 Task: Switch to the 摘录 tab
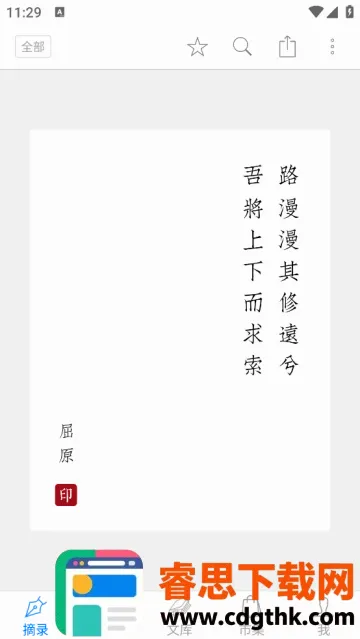pos(36,615)
